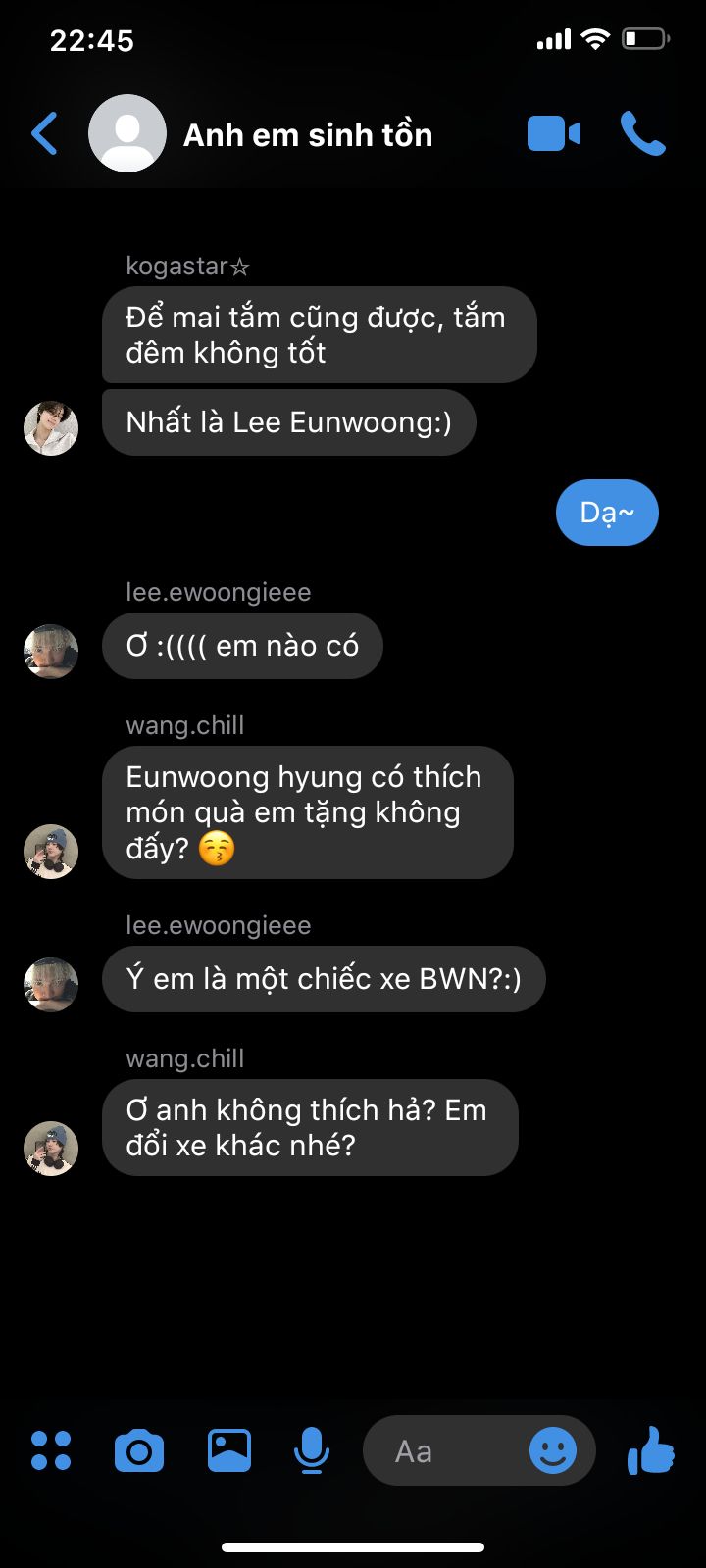706x1568 pixels.
Task: Open the camera to take a photo
Action: [x=139, y=1451]
